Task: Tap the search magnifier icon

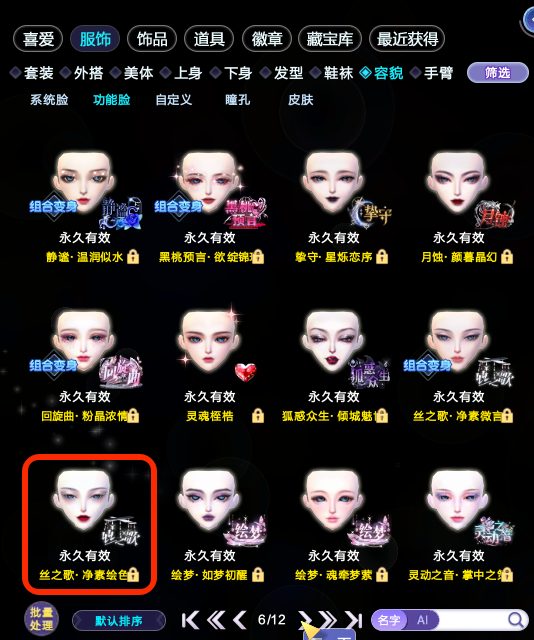Action: (516, 620)
